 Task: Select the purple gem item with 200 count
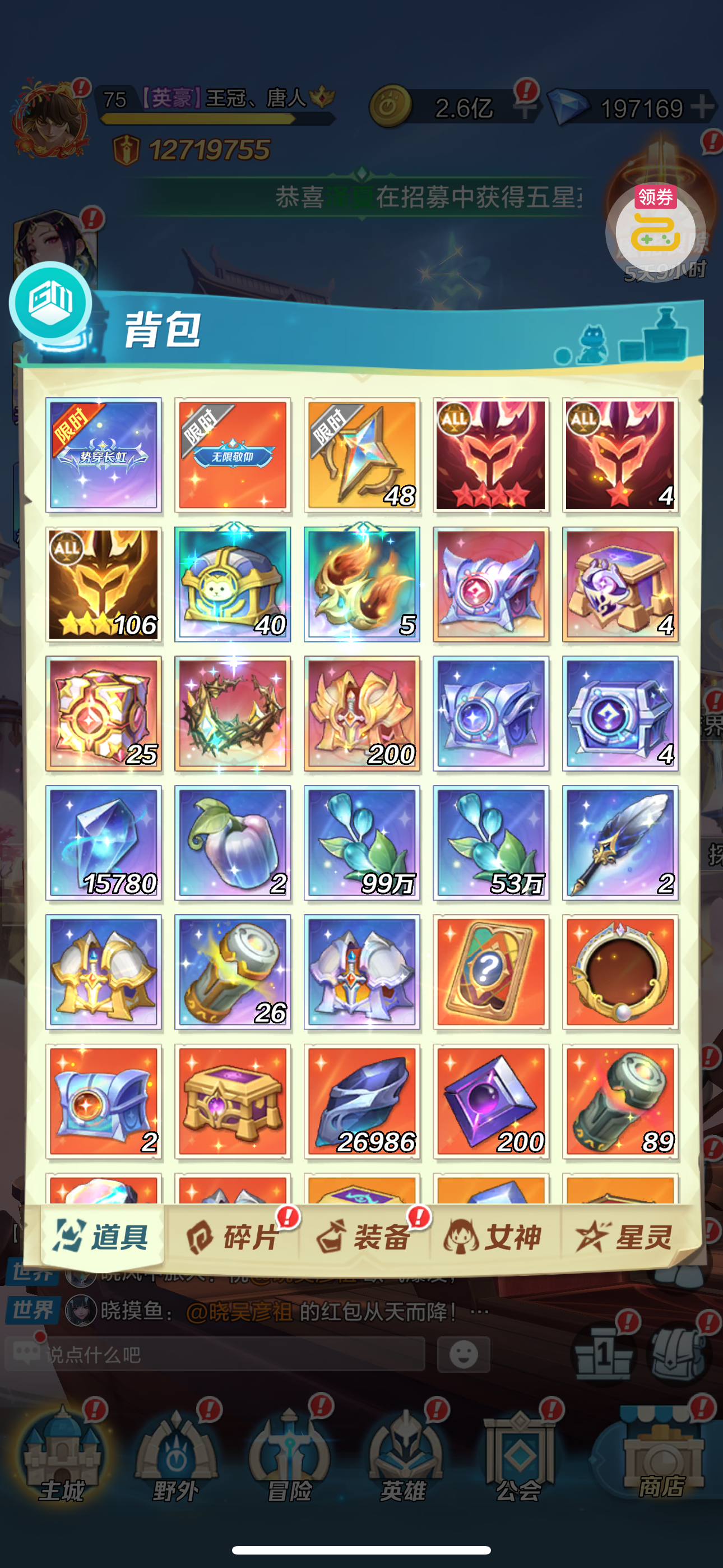coord(490,1101)
